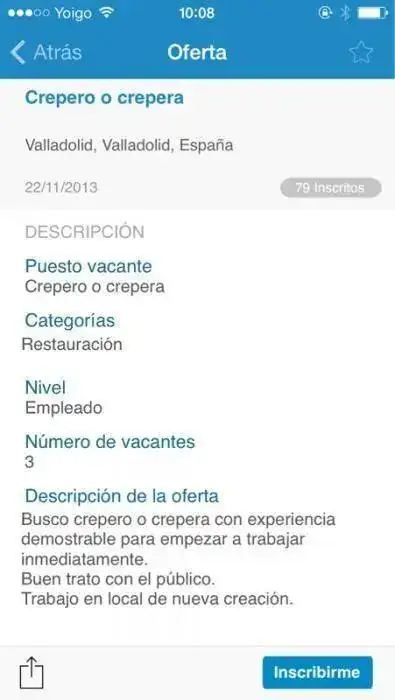Apply using the Inscribirme button
This screenshot has width=395, height=700.
317,672
